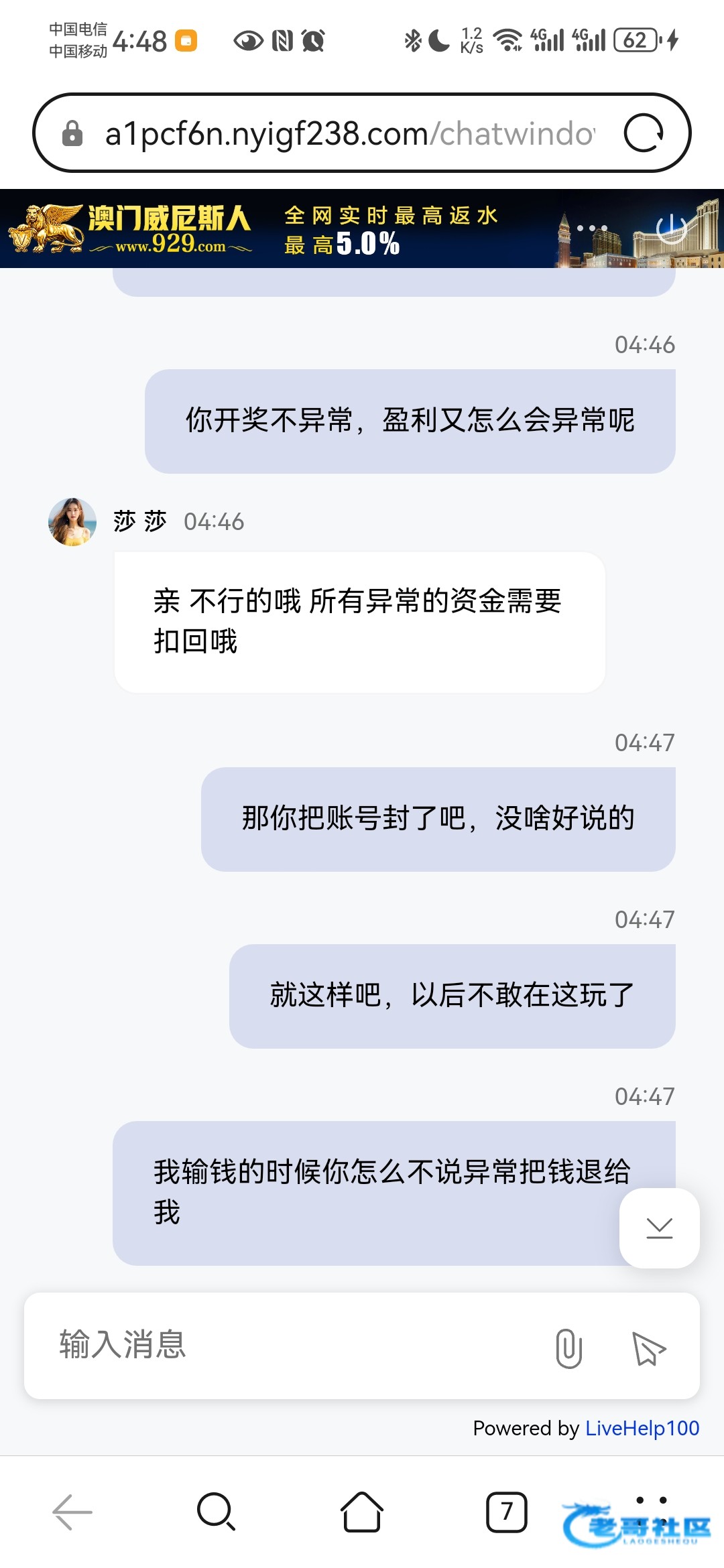The image size is (724, 1568).
Task: Tap the address bar showing nyigf238.com
Action: [349, 133]
